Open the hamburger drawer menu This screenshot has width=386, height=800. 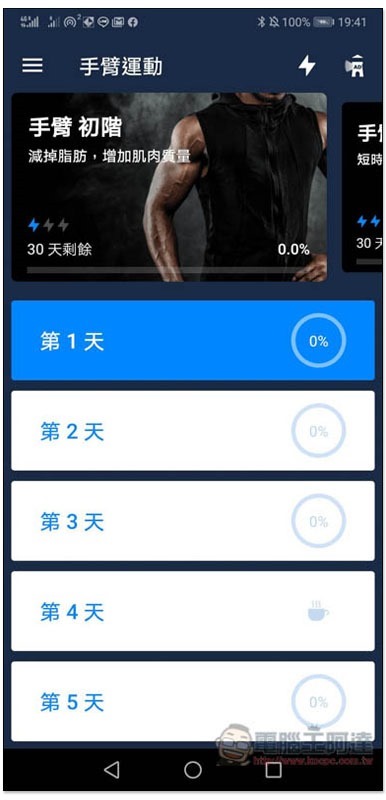[32, 65]
